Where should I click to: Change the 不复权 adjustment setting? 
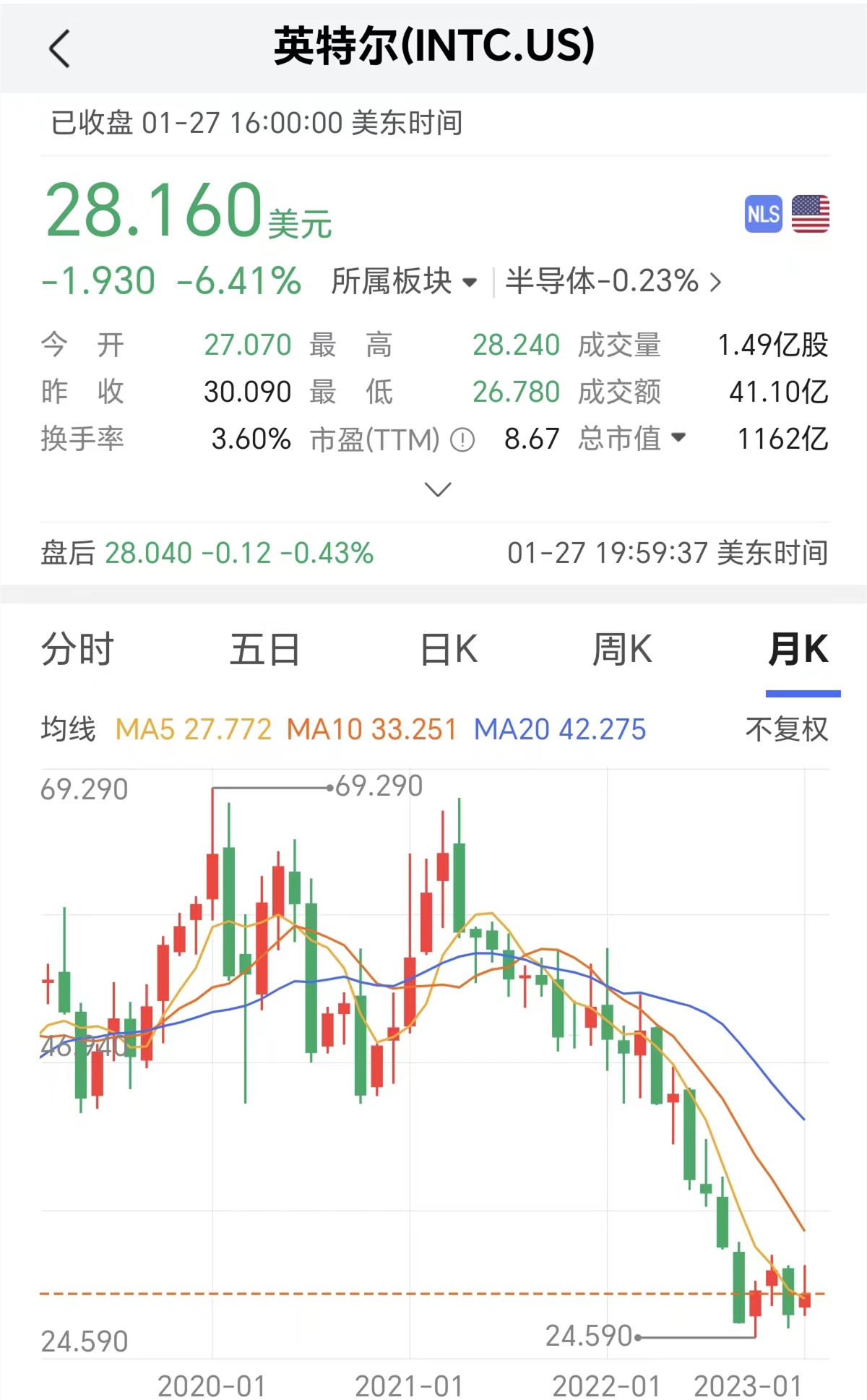click(x=786, y=729)
